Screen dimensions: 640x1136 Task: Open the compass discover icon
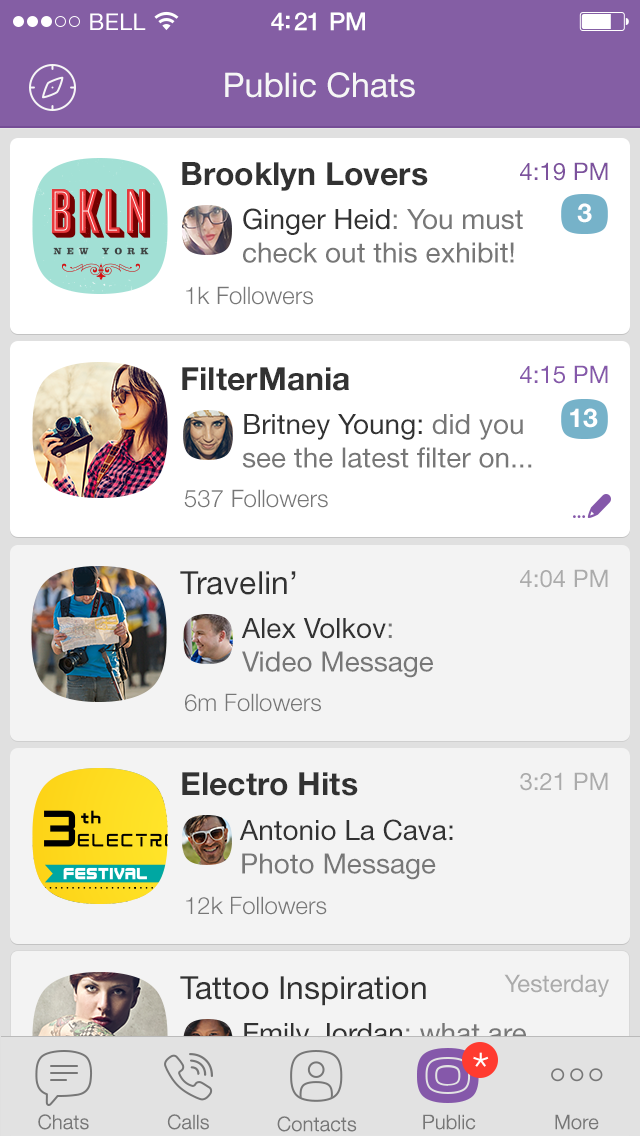coord(52,87)
